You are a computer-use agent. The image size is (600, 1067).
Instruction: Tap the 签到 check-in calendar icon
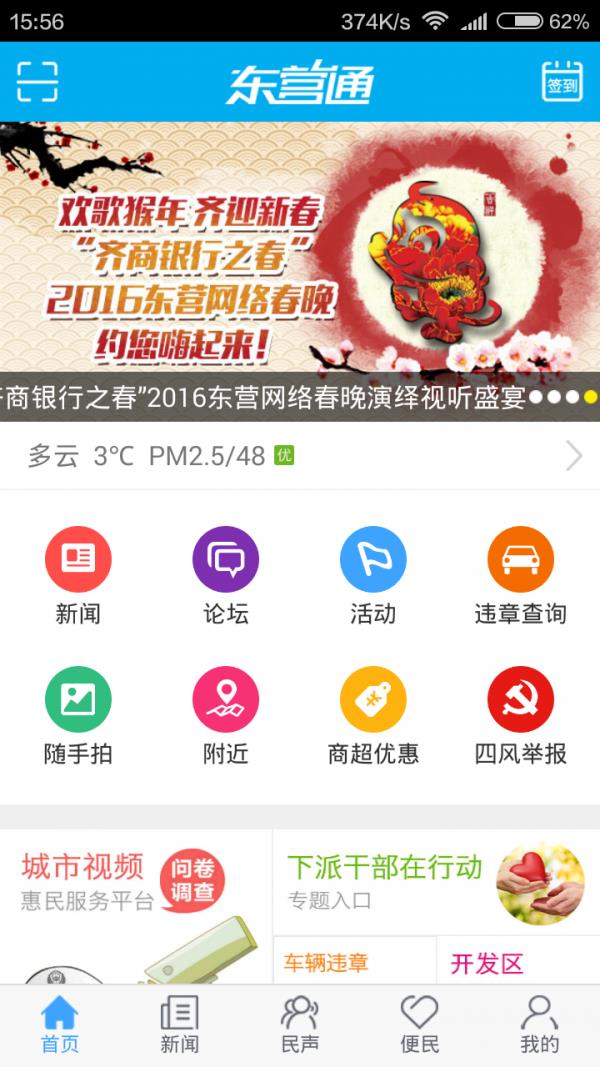click(562, 81)
